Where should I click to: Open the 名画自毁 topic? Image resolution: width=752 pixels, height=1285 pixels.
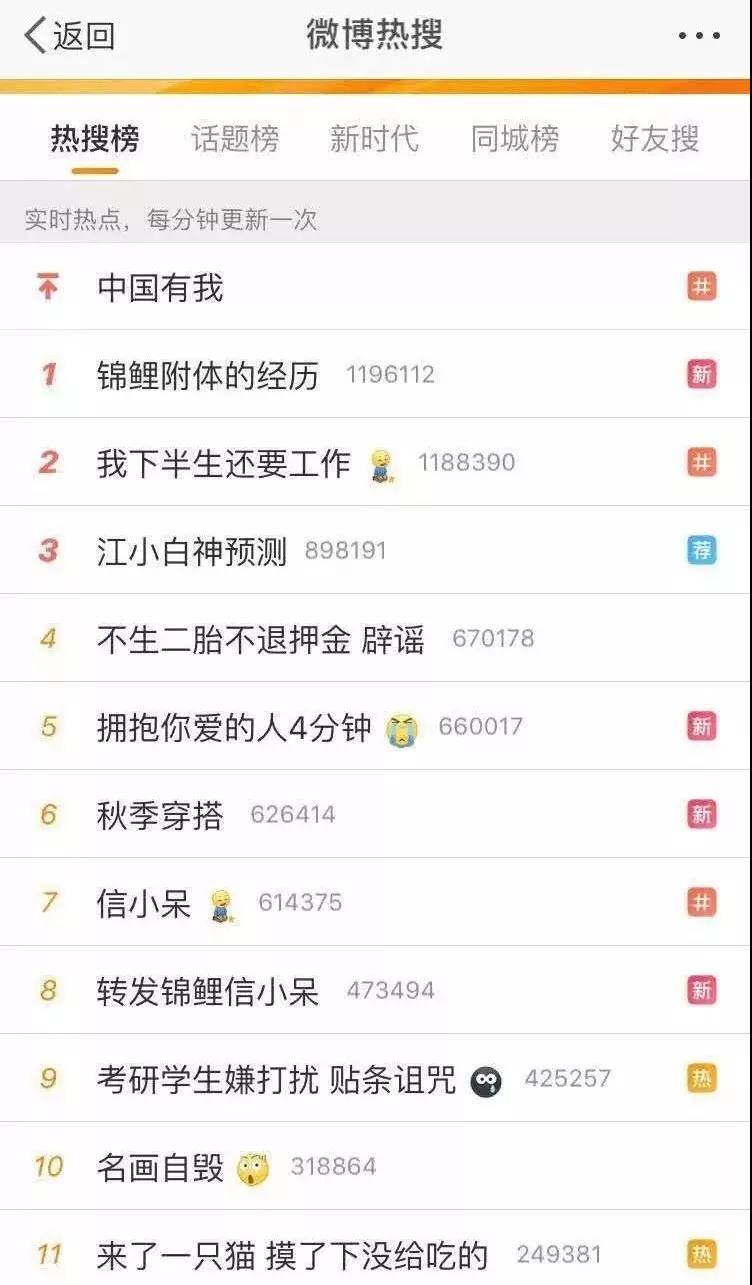point(375,1167)
